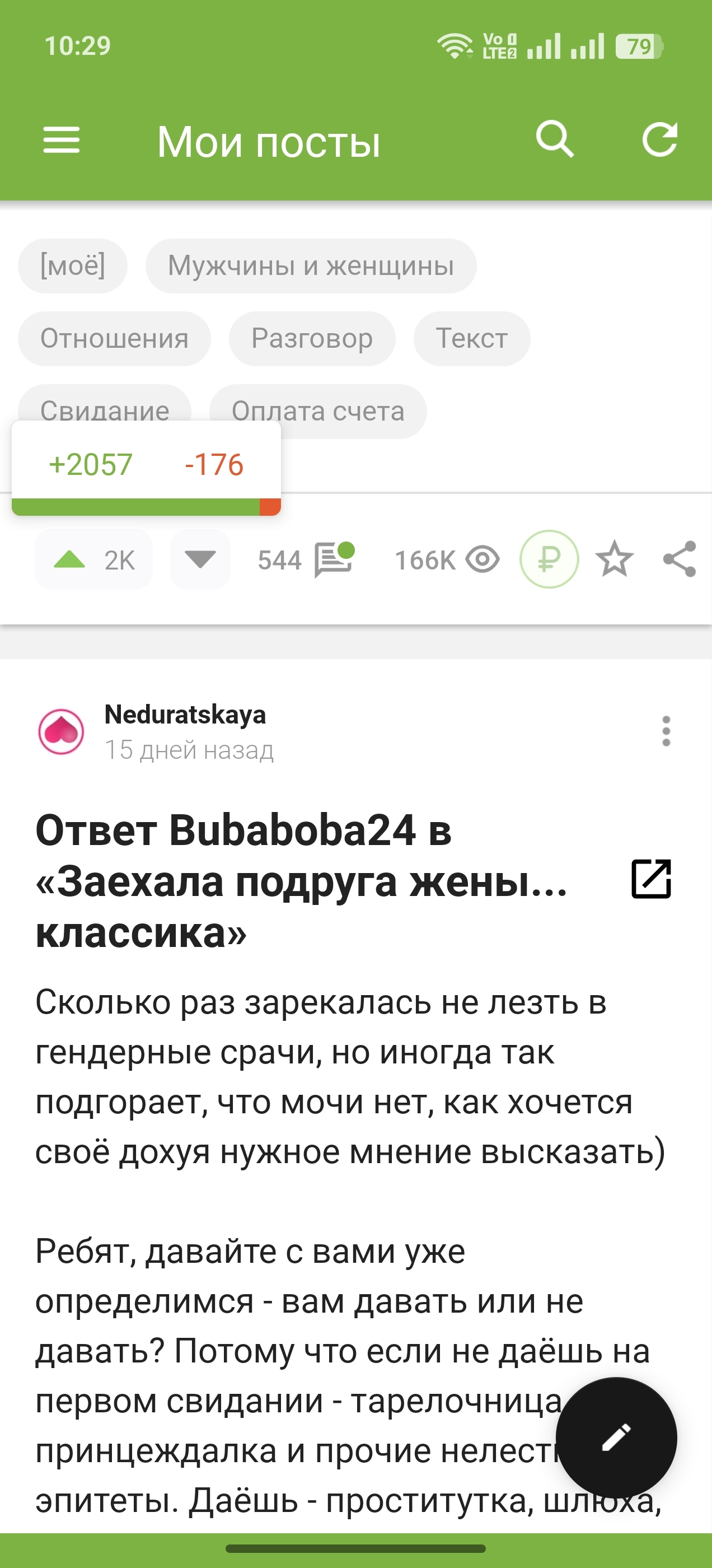712x1568 pixels.
Task: Open the Отношения tag
Action: (114, 338)
